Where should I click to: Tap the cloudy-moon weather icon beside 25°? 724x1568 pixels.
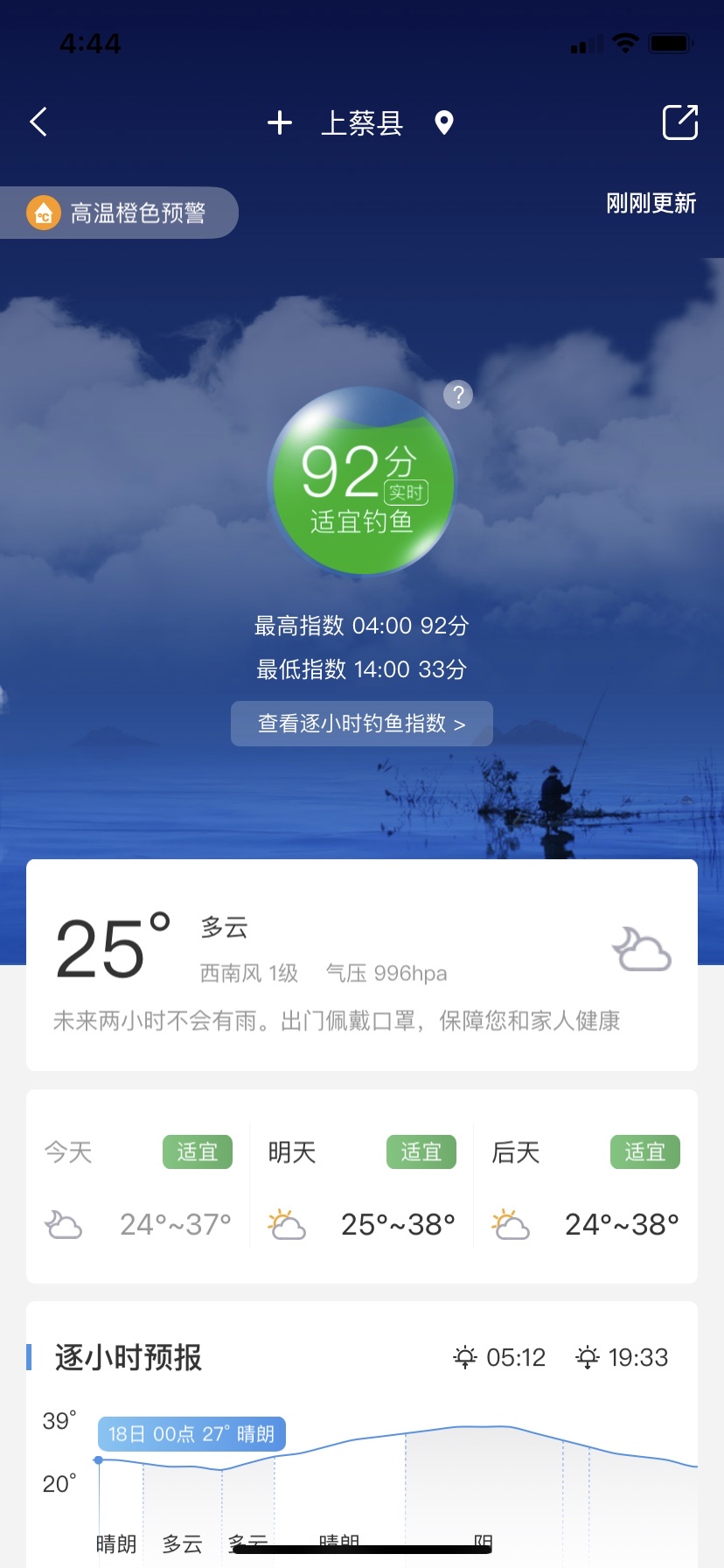(x=643, y=950)
